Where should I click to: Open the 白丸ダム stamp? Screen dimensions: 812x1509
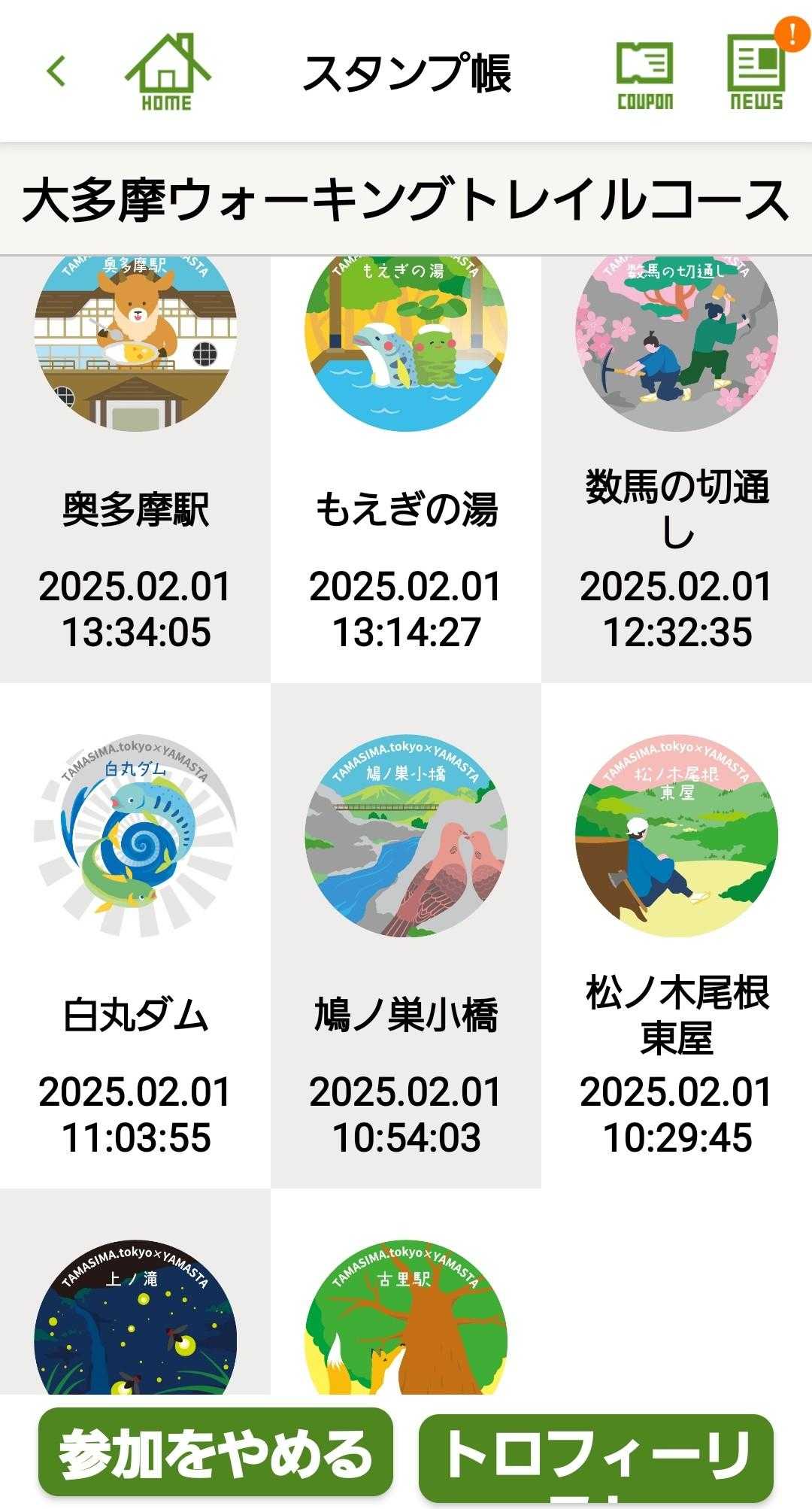pos(135,836)
